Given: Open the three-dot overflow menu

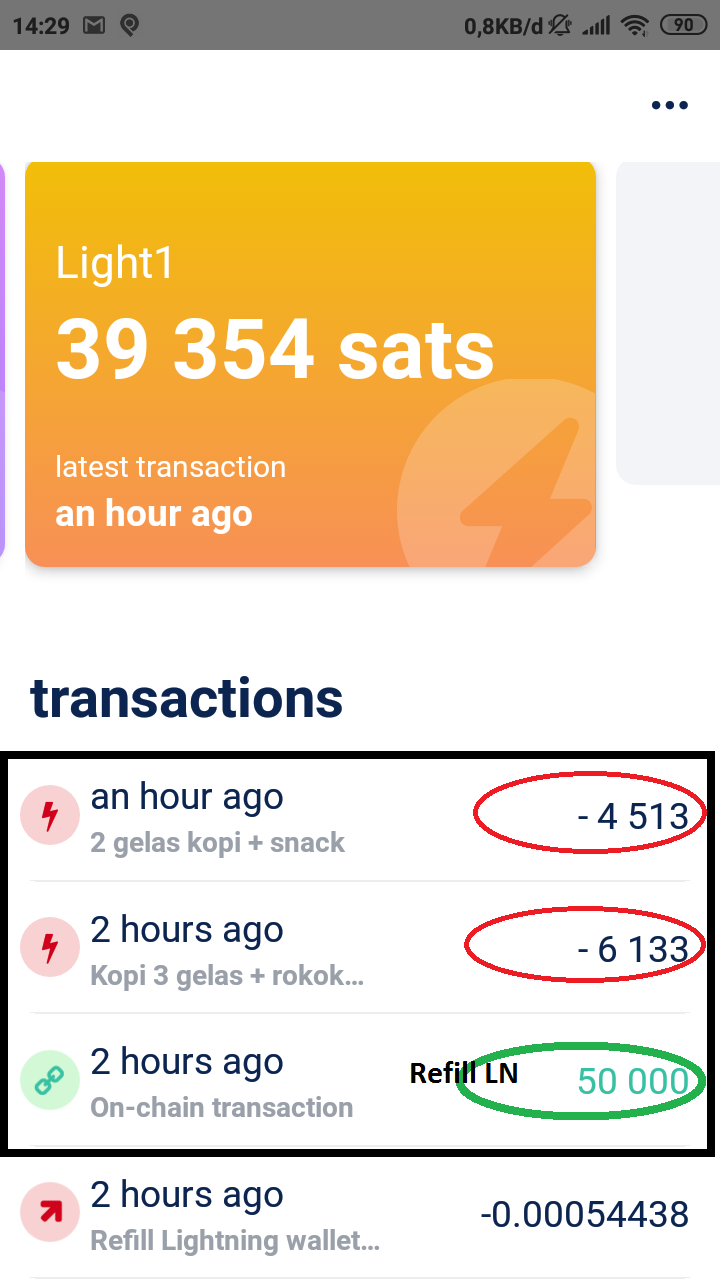Looking at the screenshot, I should tap(669, 105).
